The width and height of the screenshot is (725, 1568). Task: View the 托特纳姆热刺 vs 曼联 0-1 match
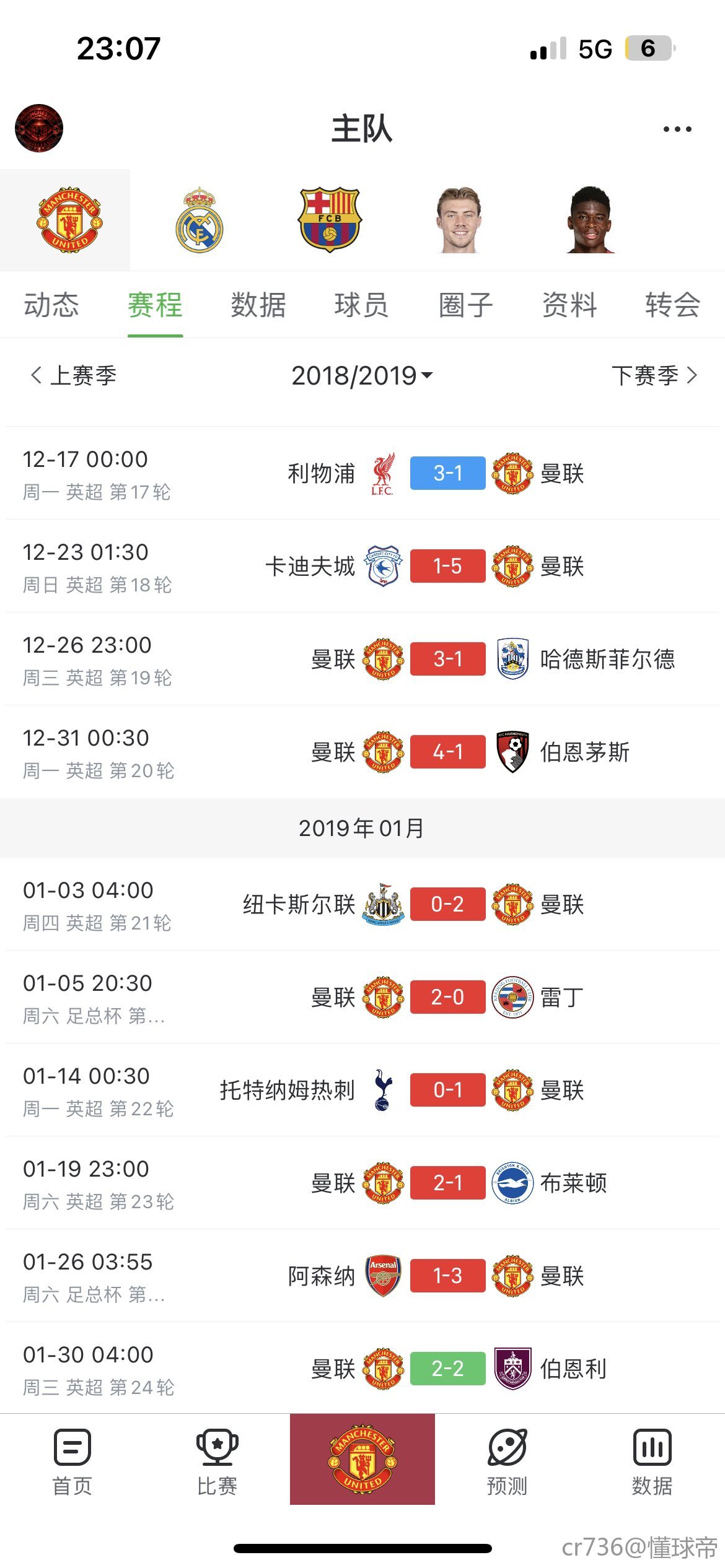(362, 1090)
